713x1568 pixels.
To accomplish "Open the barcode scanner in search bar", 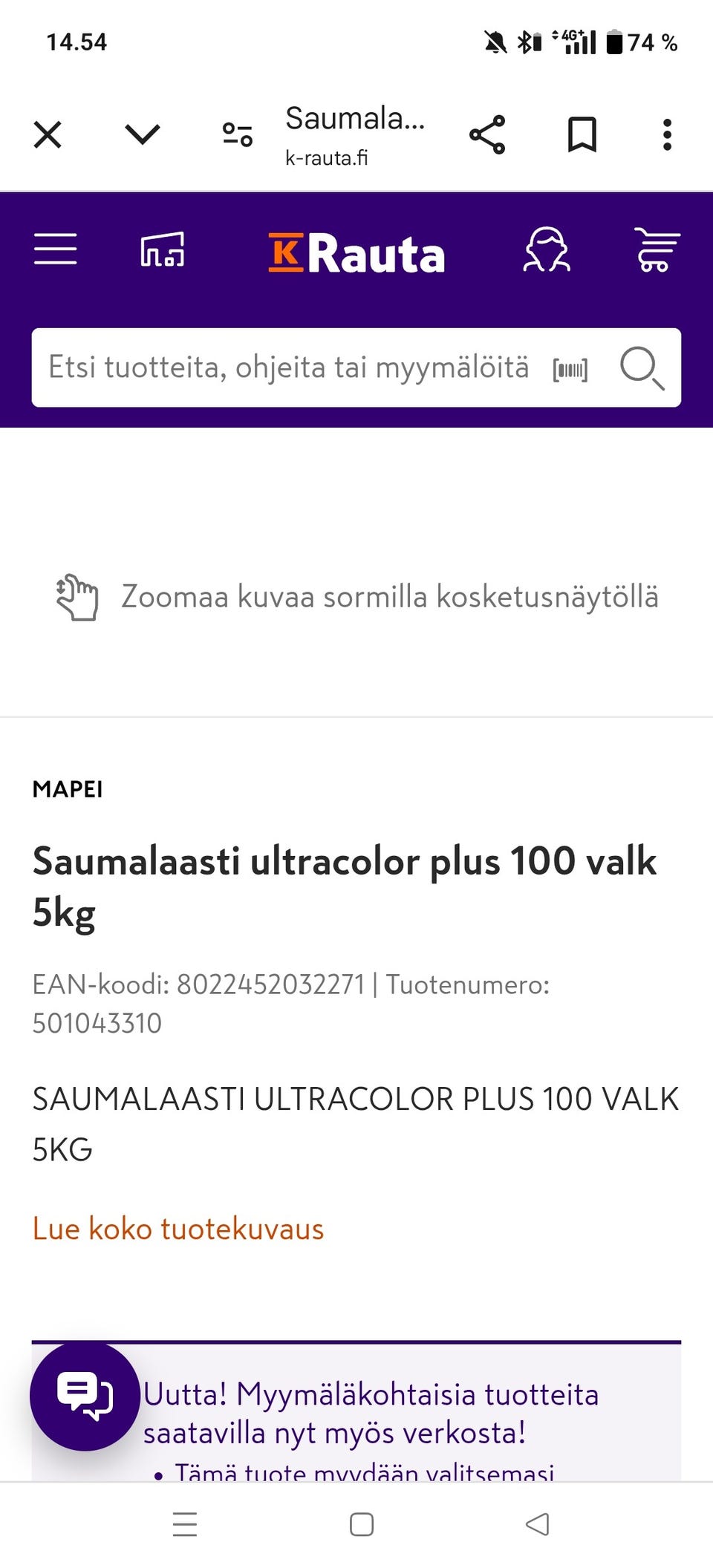I will pos(569,367).
